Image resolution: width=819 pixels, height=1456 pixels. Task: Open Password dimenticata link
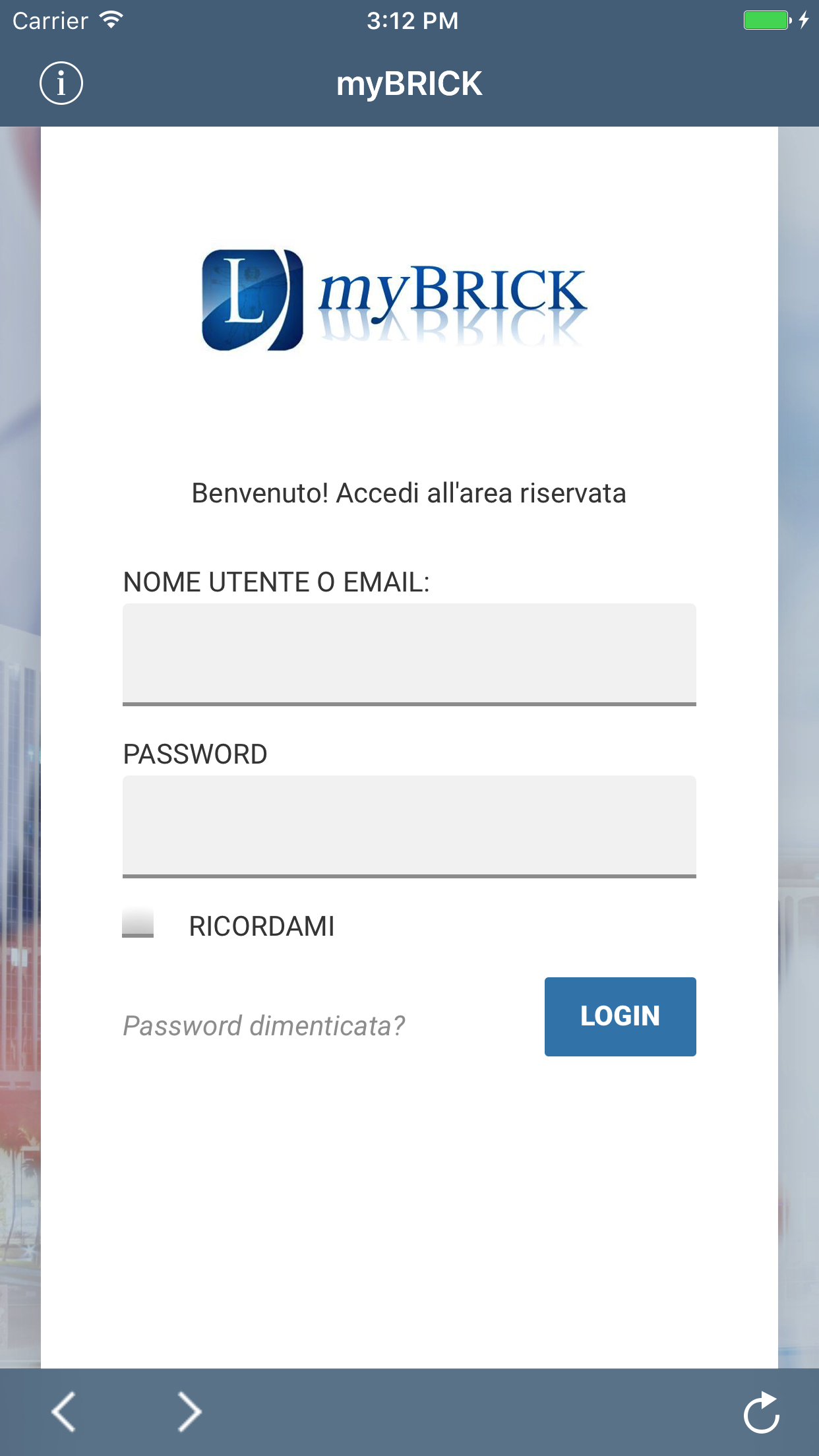pos(264,1026)
